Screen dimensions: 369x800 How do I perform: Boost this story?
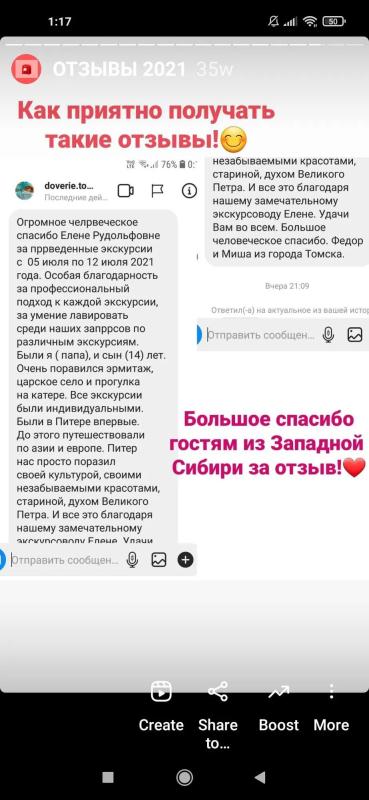pyautogui.click(x=279, y=708)
